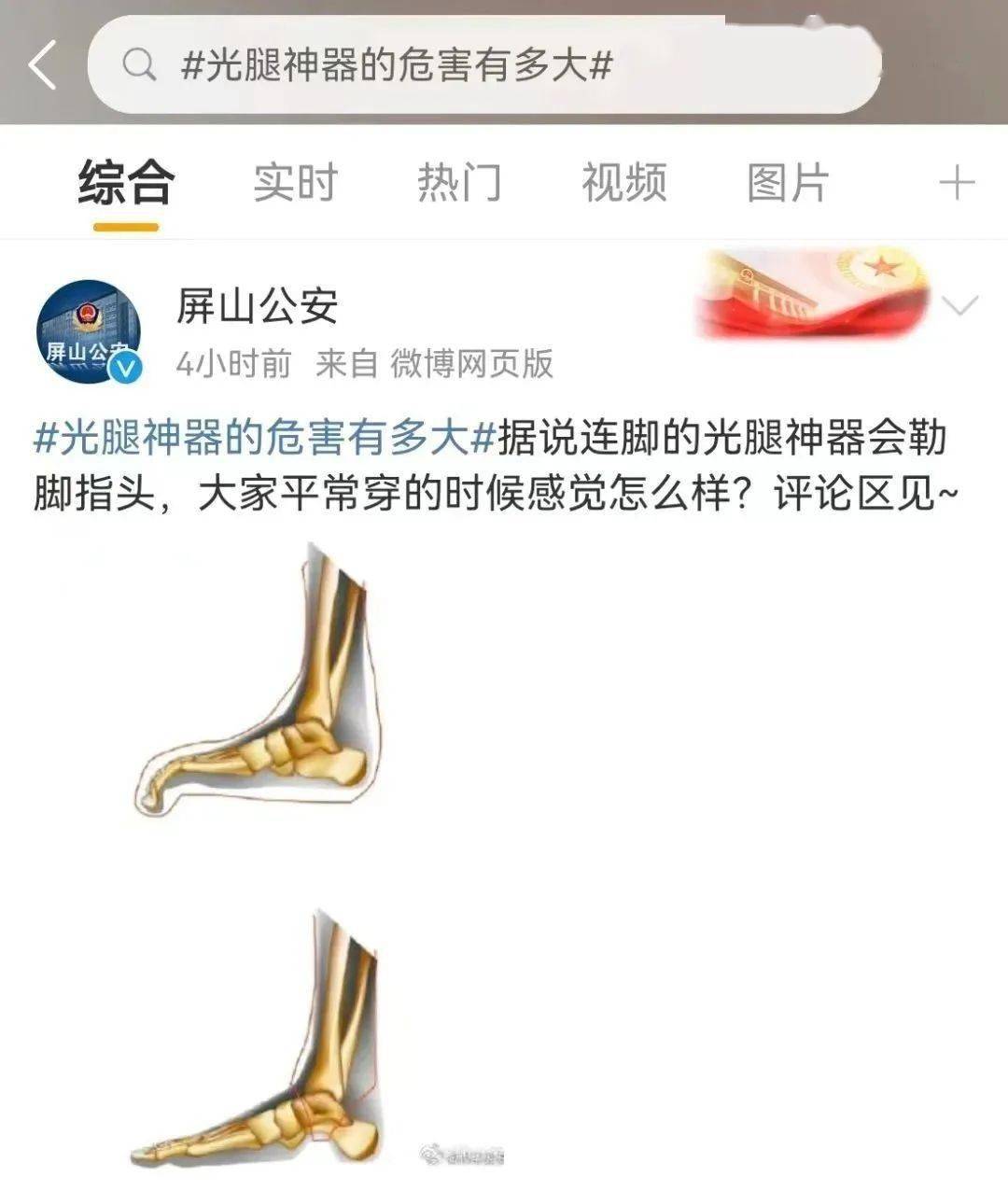
Task: Switch to the 实时 tab
Action: (295, 181)
